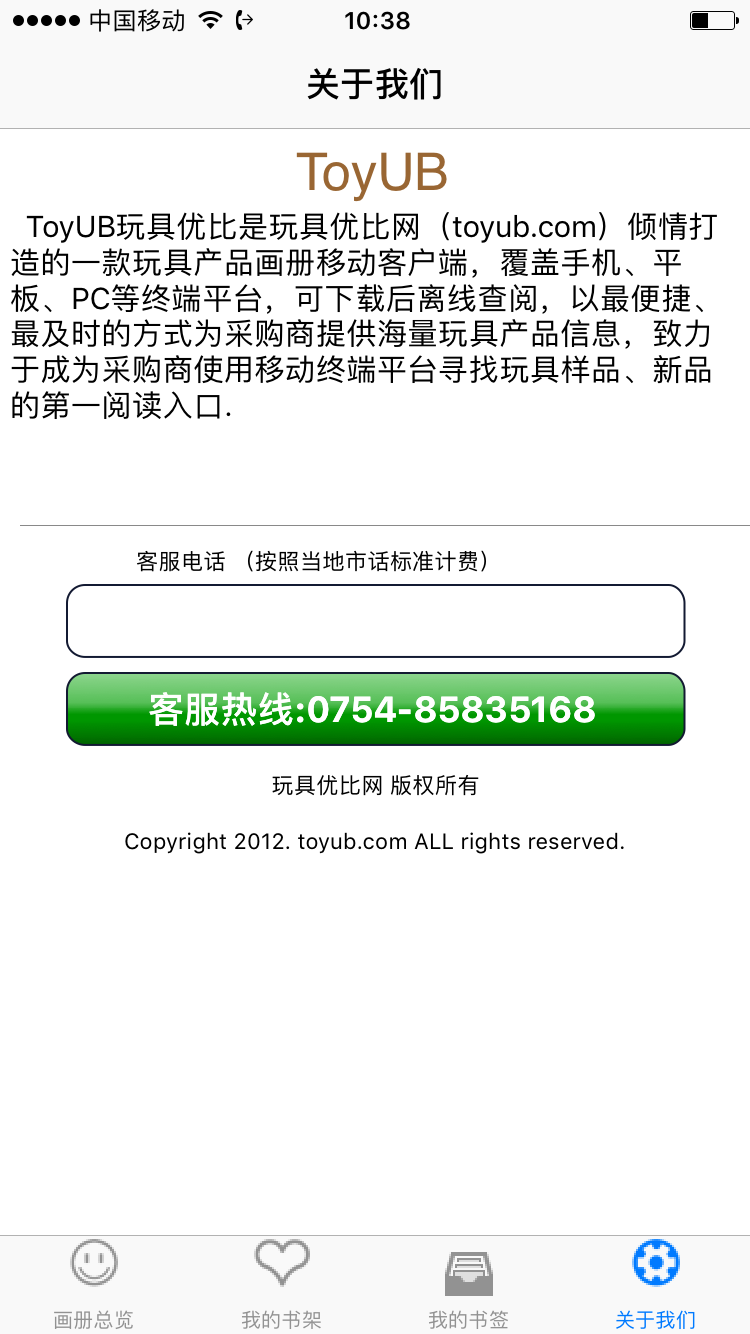The height and width of the screenshot is (1334, 750).
Task: Call the hotline 0754-85835168 button
Action: 375,709
